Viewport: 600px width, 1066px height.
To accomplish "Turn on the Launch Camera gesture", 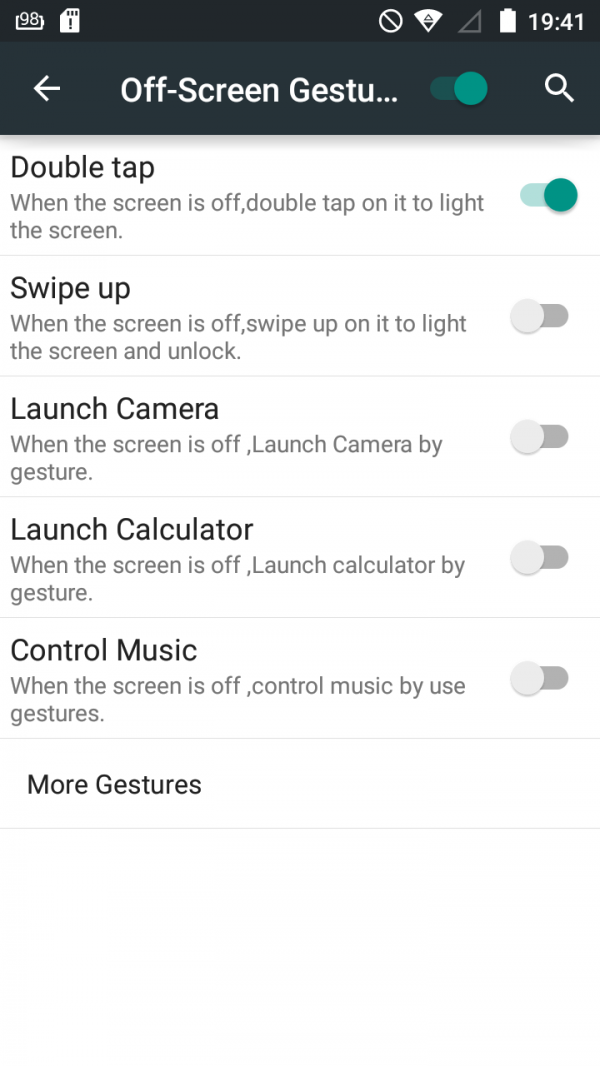I will [540, 437].
